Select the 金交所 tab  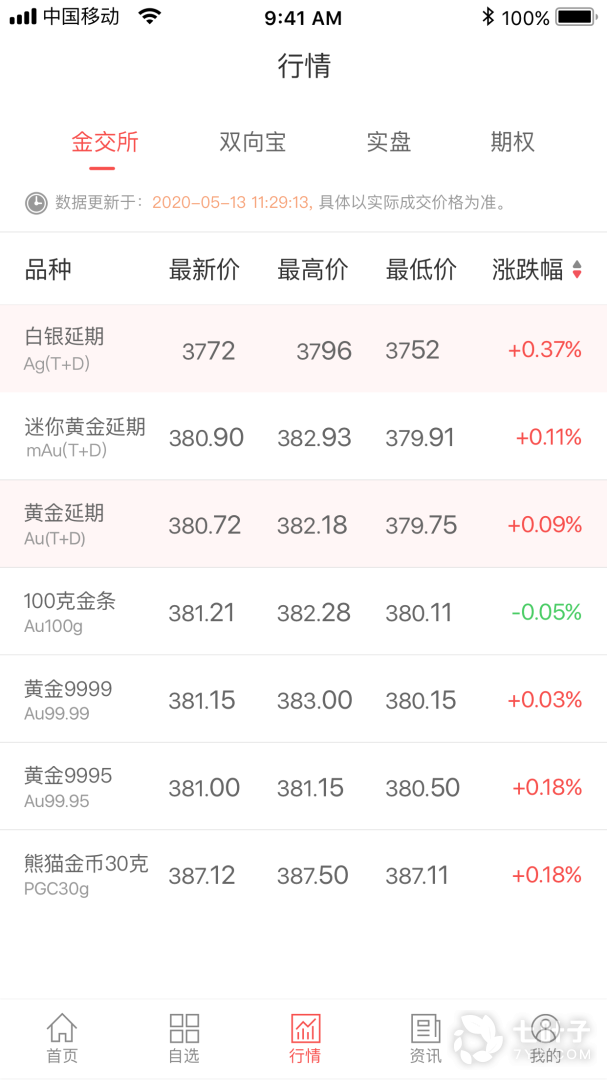[x=105, y=143]
